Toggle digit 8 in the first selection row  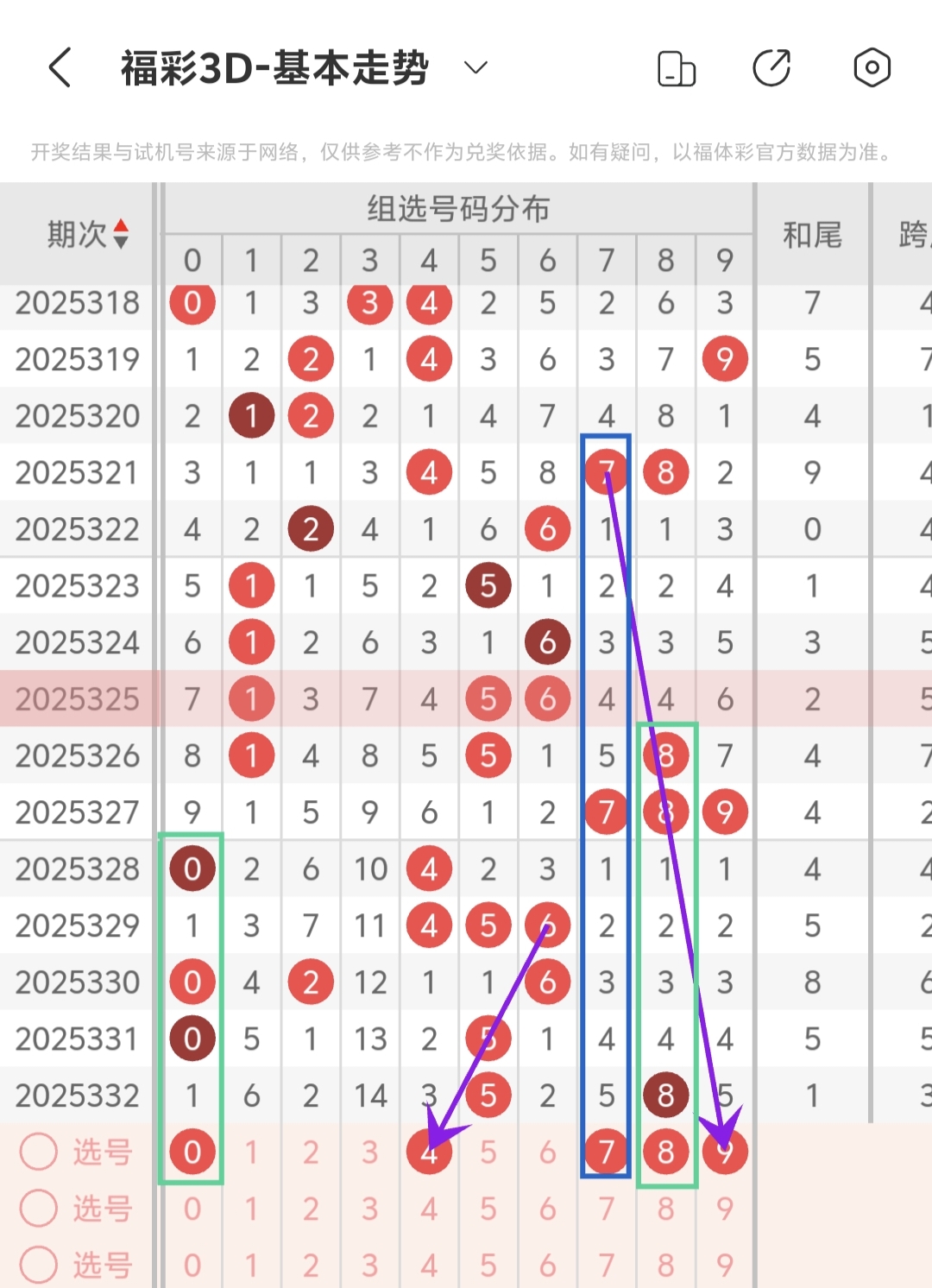click(665, 1152)
